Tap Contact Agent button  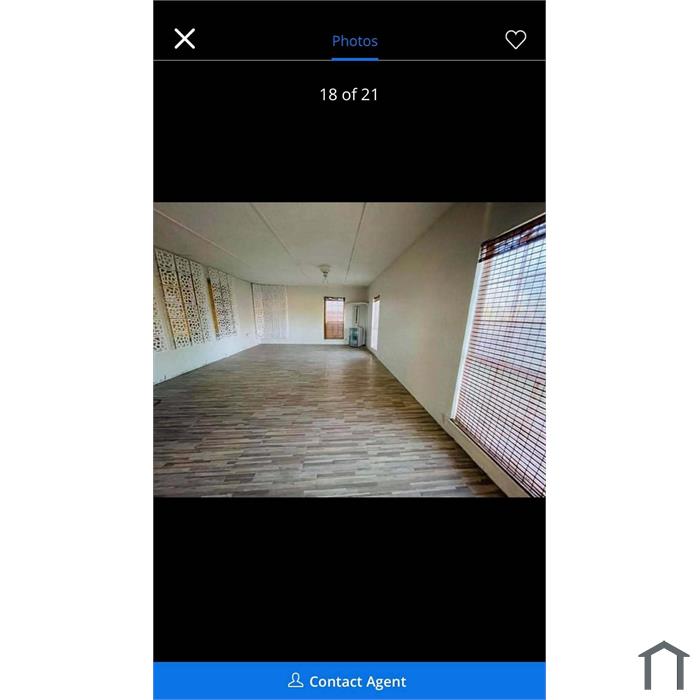click(x=349, y=681)
